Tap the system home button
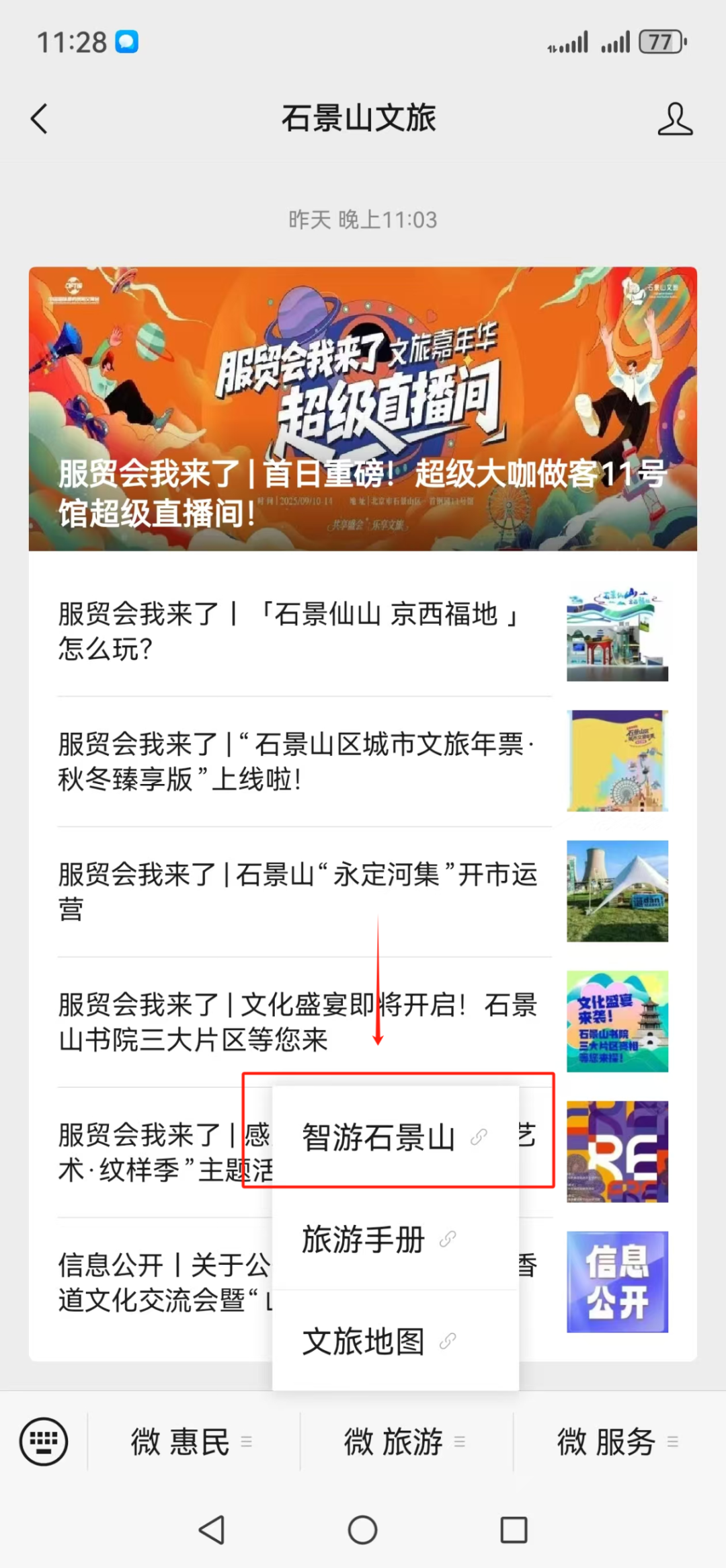 click(362, 1530)
